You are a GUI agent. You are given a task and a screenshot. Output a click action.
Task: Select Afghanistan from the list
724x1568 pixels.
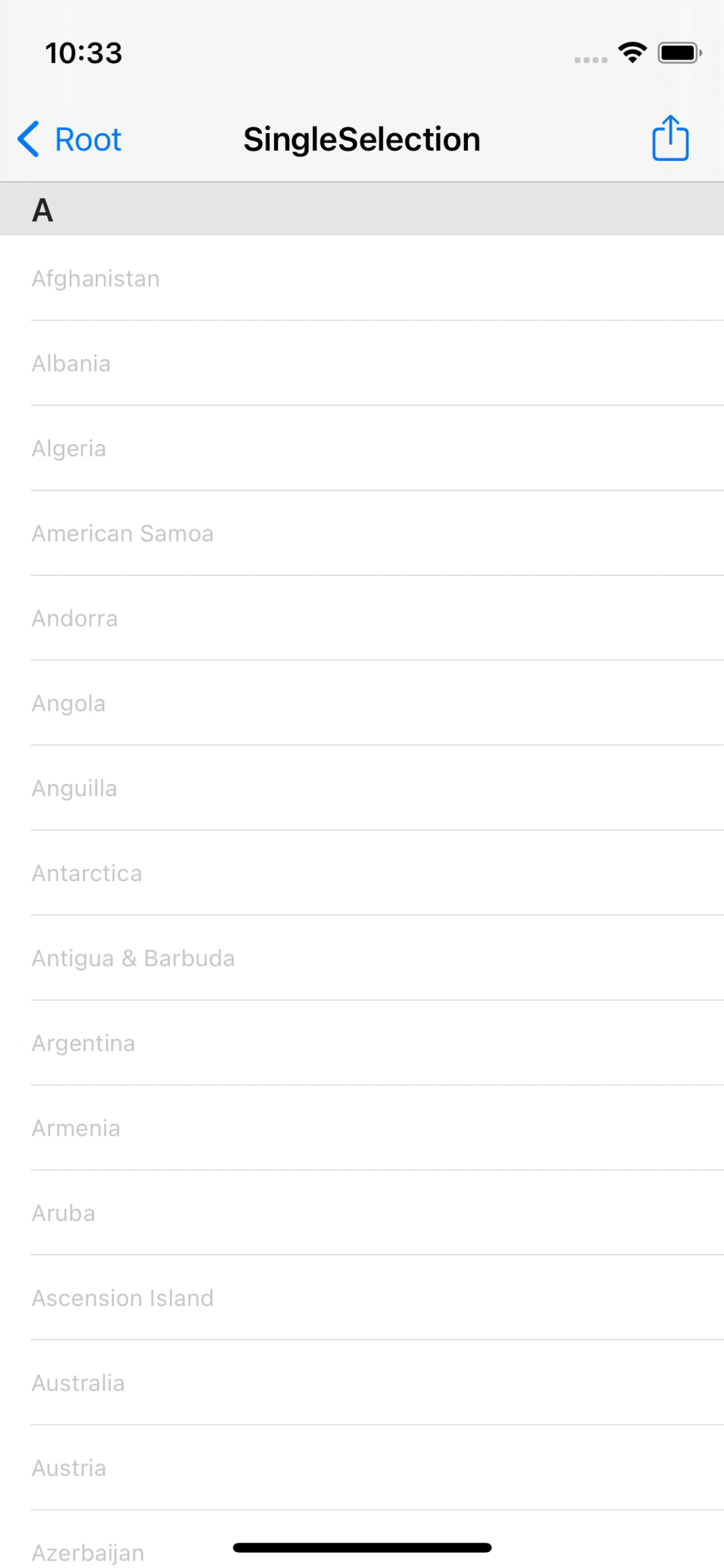click(362, 278)
